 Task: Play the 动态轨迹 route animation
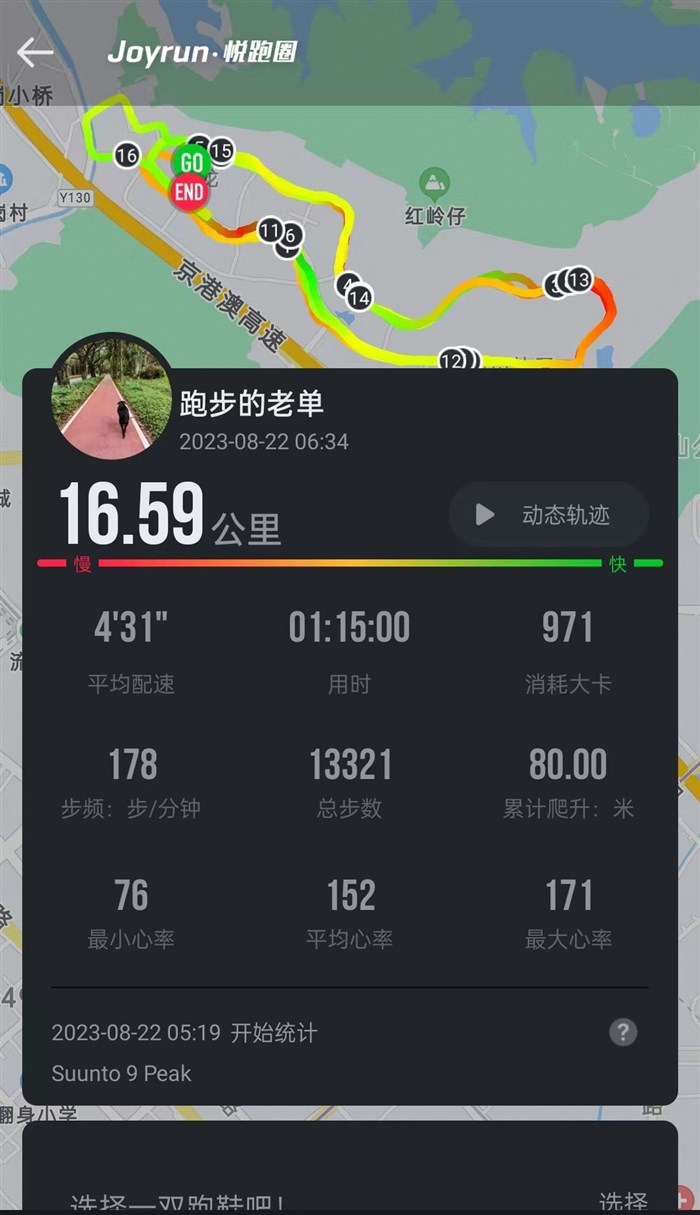coord(548,515)
